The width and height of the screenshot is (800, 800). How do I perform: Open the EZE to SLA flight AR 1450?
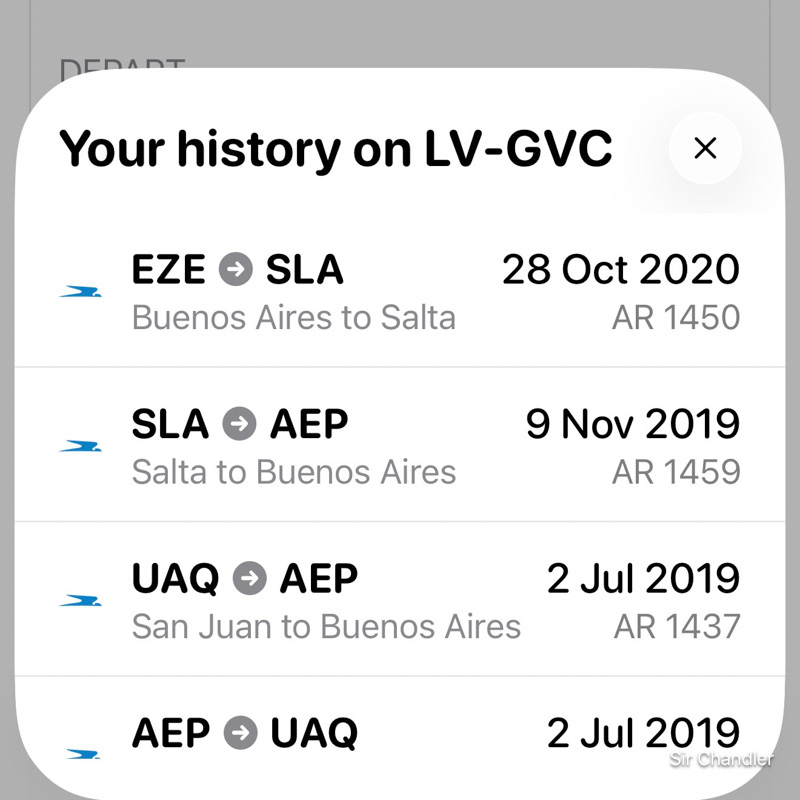pyautogui.click(x=400, y=292)
